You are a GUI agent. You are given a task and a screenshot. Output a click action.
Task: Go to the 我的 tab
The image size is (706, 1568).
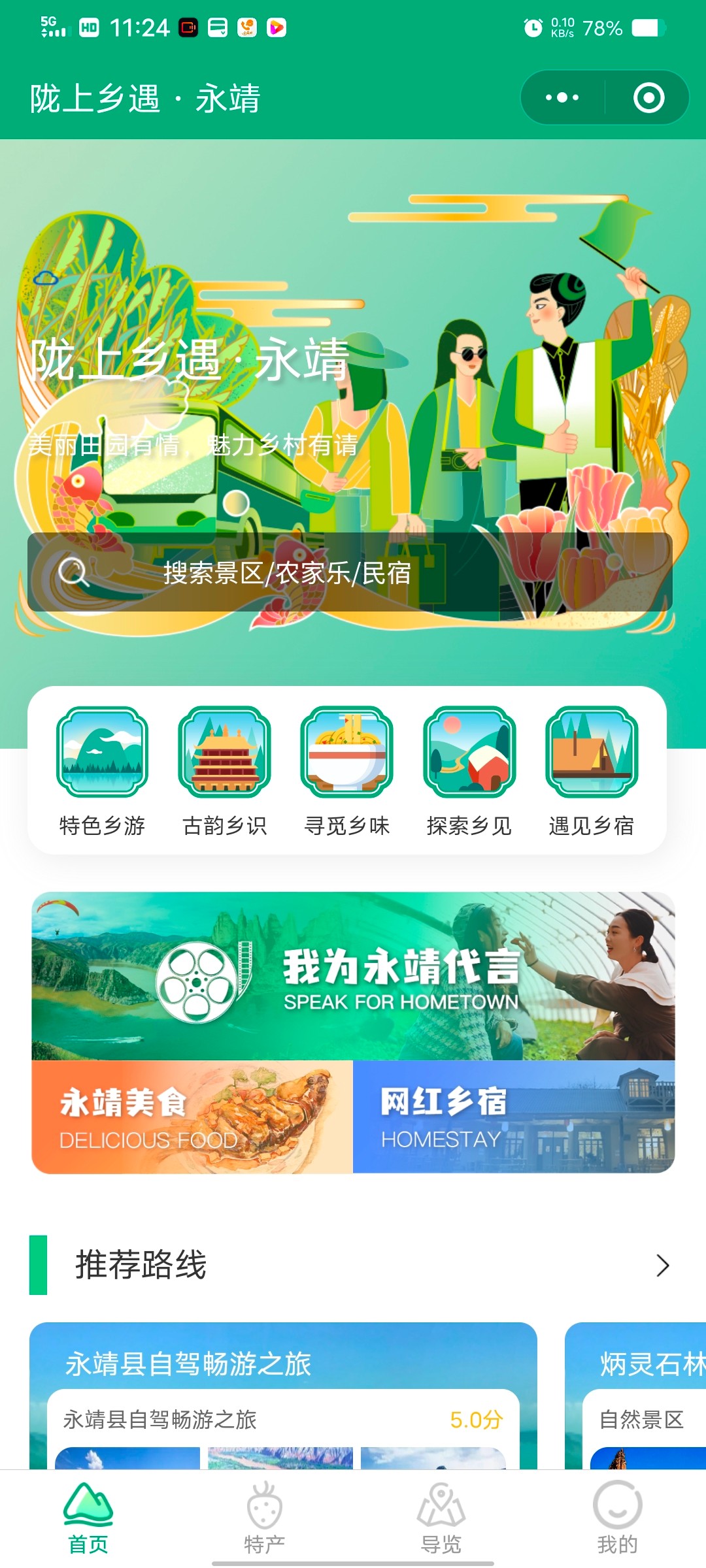(617, 1519)
